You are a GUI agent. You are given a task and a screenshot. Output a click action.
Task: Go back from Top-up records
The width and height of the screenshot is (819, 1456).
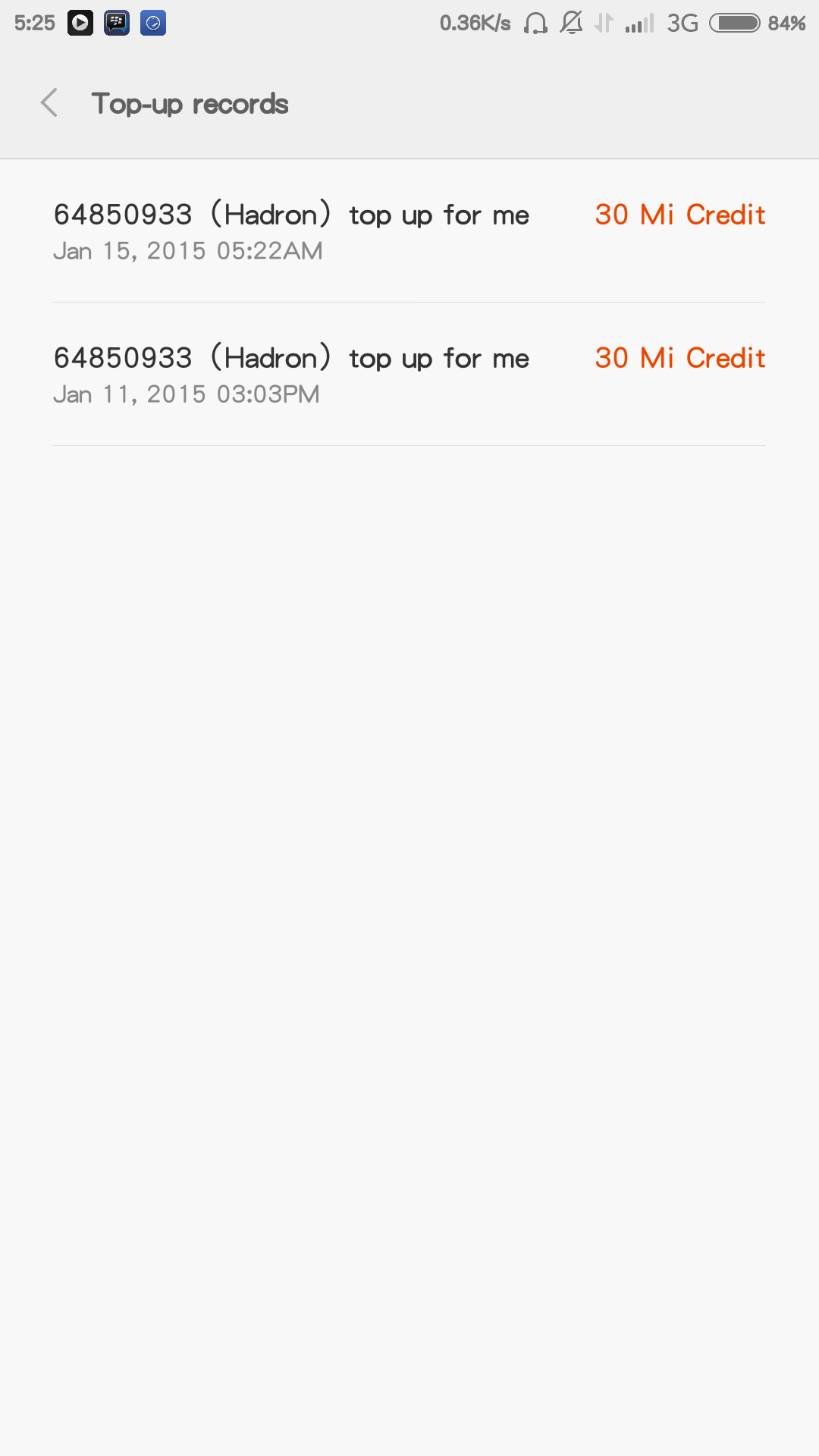tap(49, 103)
